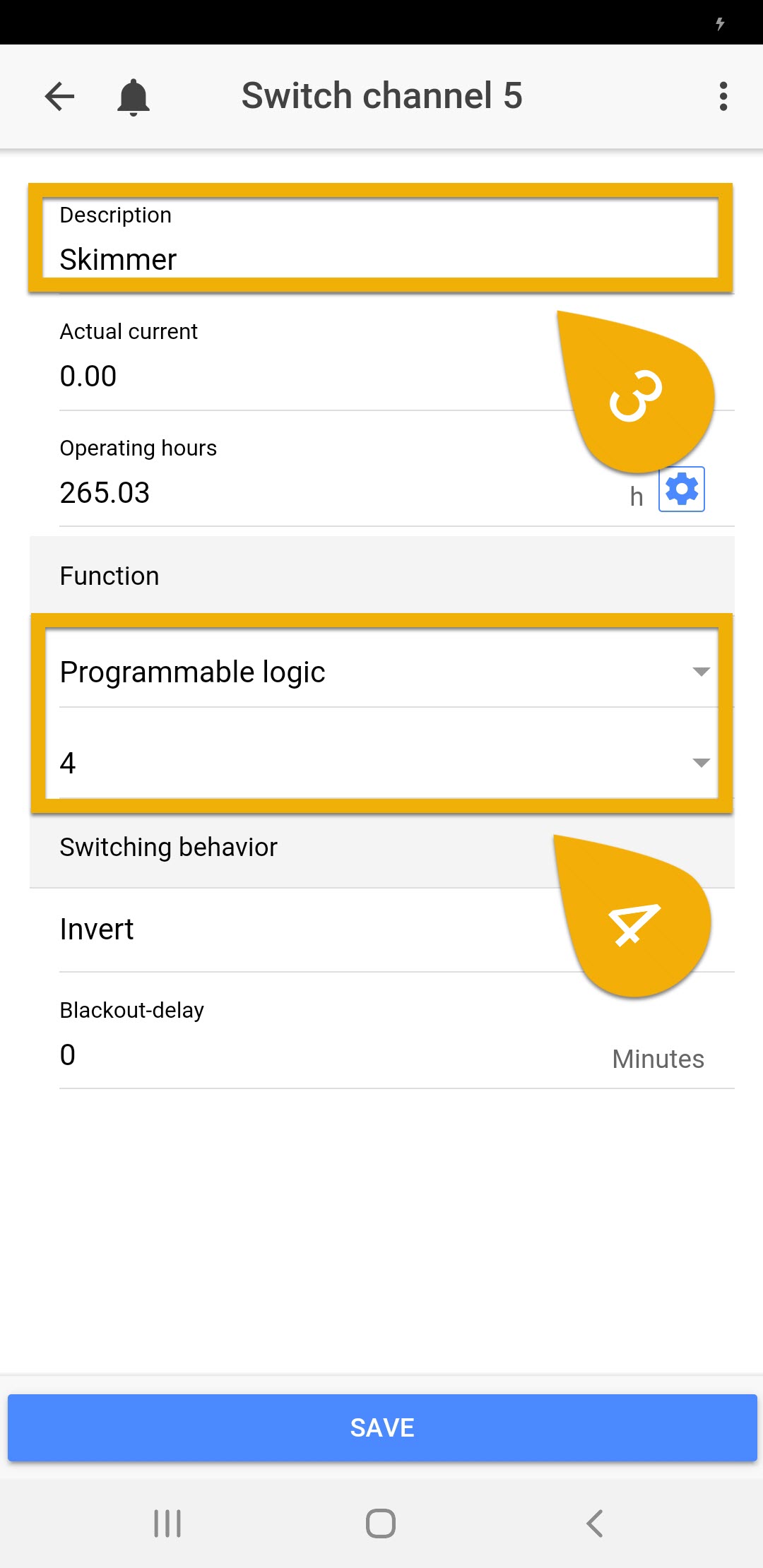763x1568 pixels.
Task: Save the switch channel settings
Action: click(x=382, y=1427)
